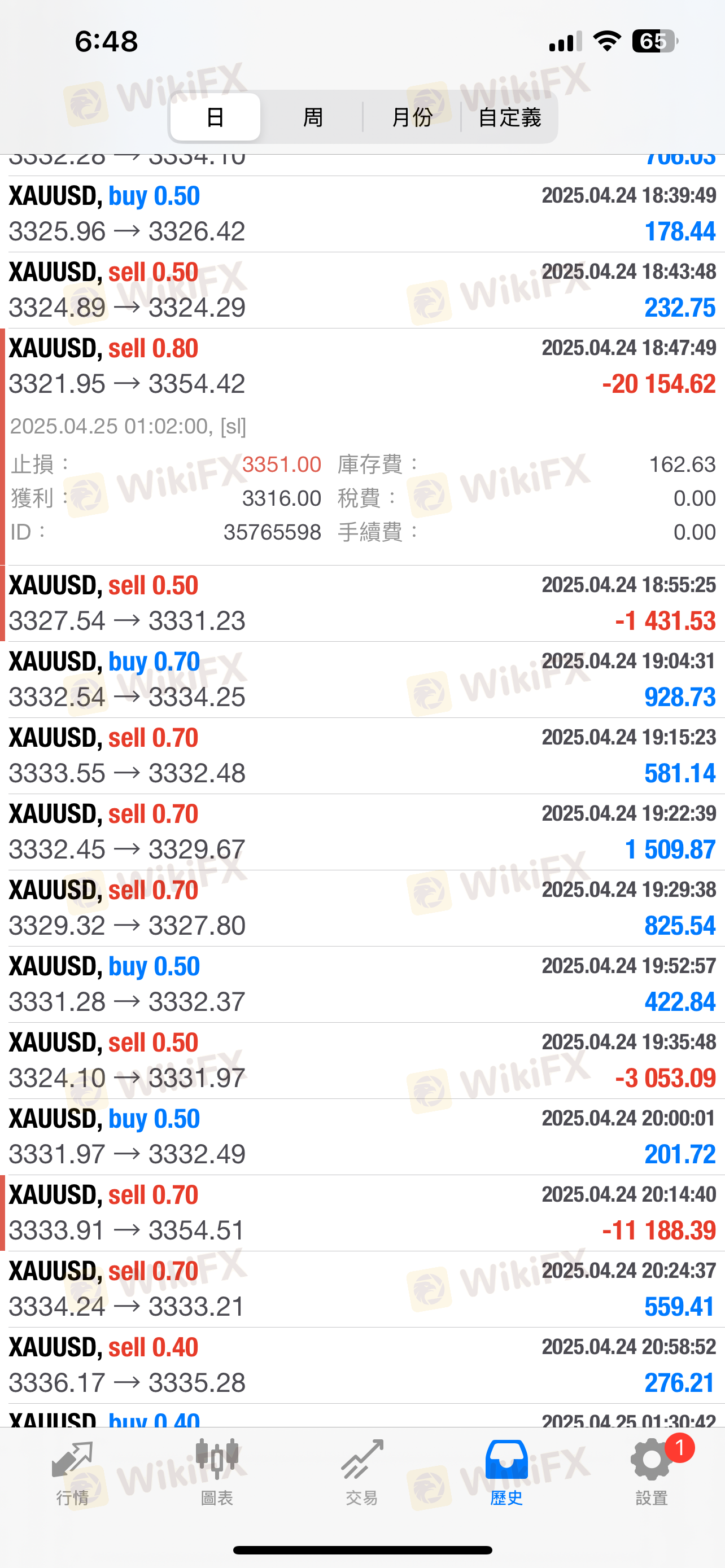
Task: Expand the buy 0.50 trade at 18:39:49
Action: pyautogui.click(x=362, y=214)
